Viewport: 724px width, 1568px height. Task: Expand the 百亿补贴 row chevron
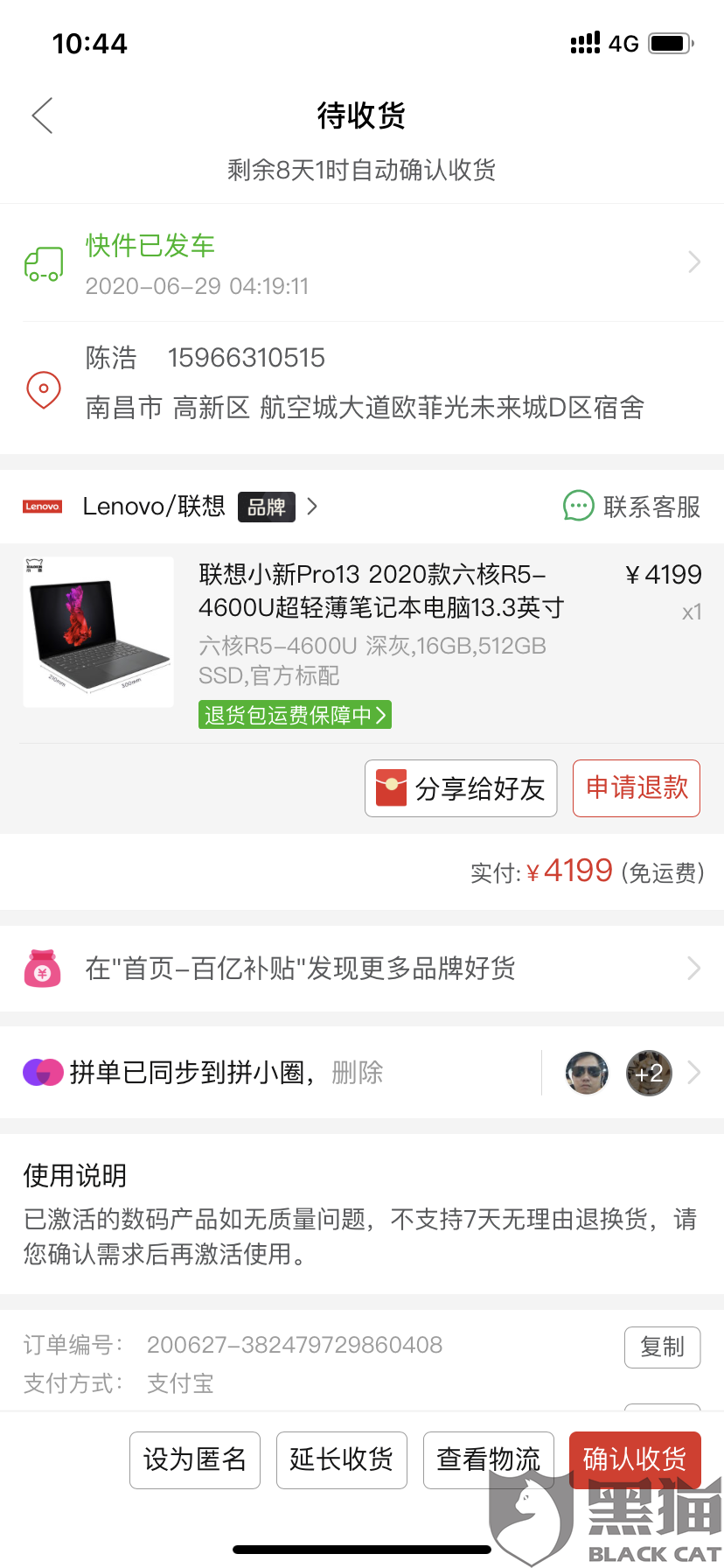[693, 968]
